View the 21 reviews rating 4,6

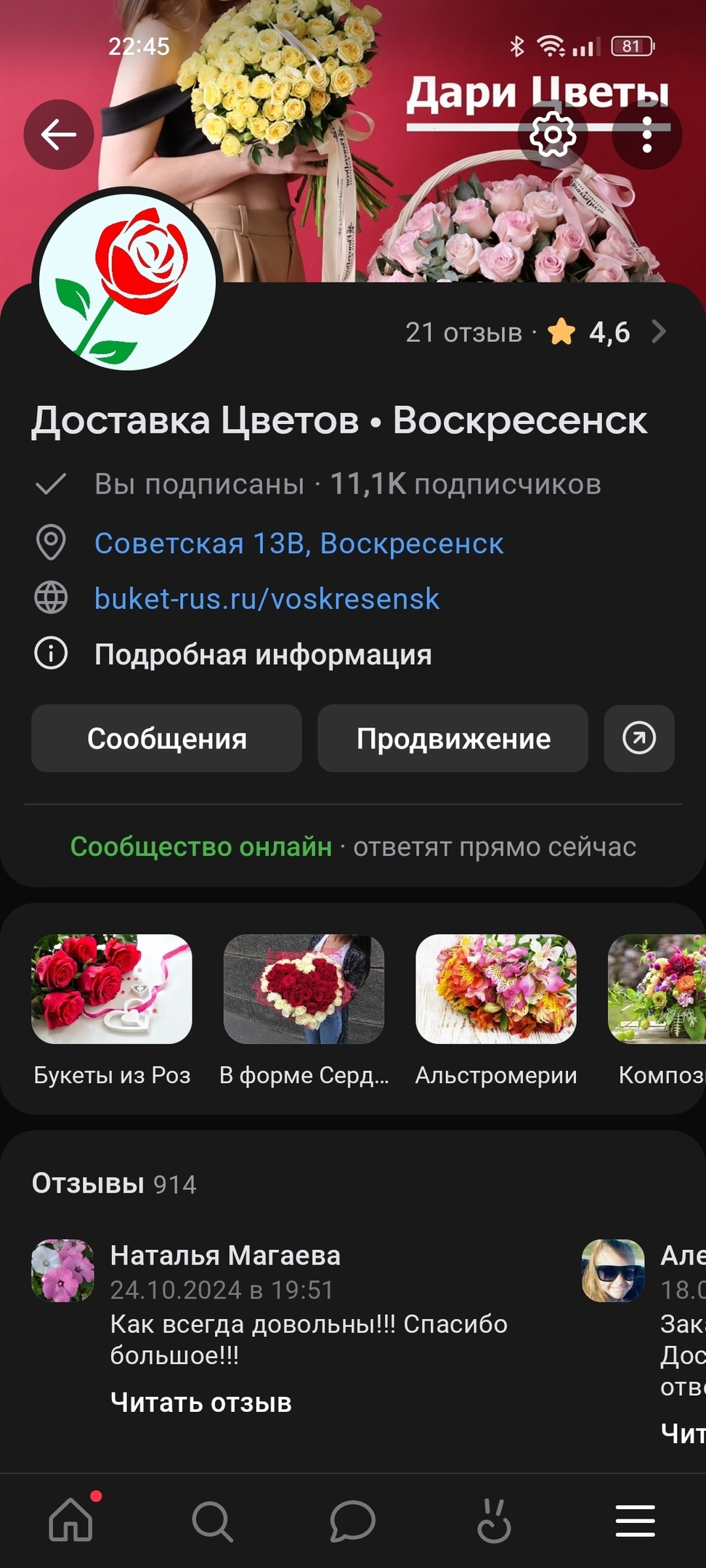point(535,332)
